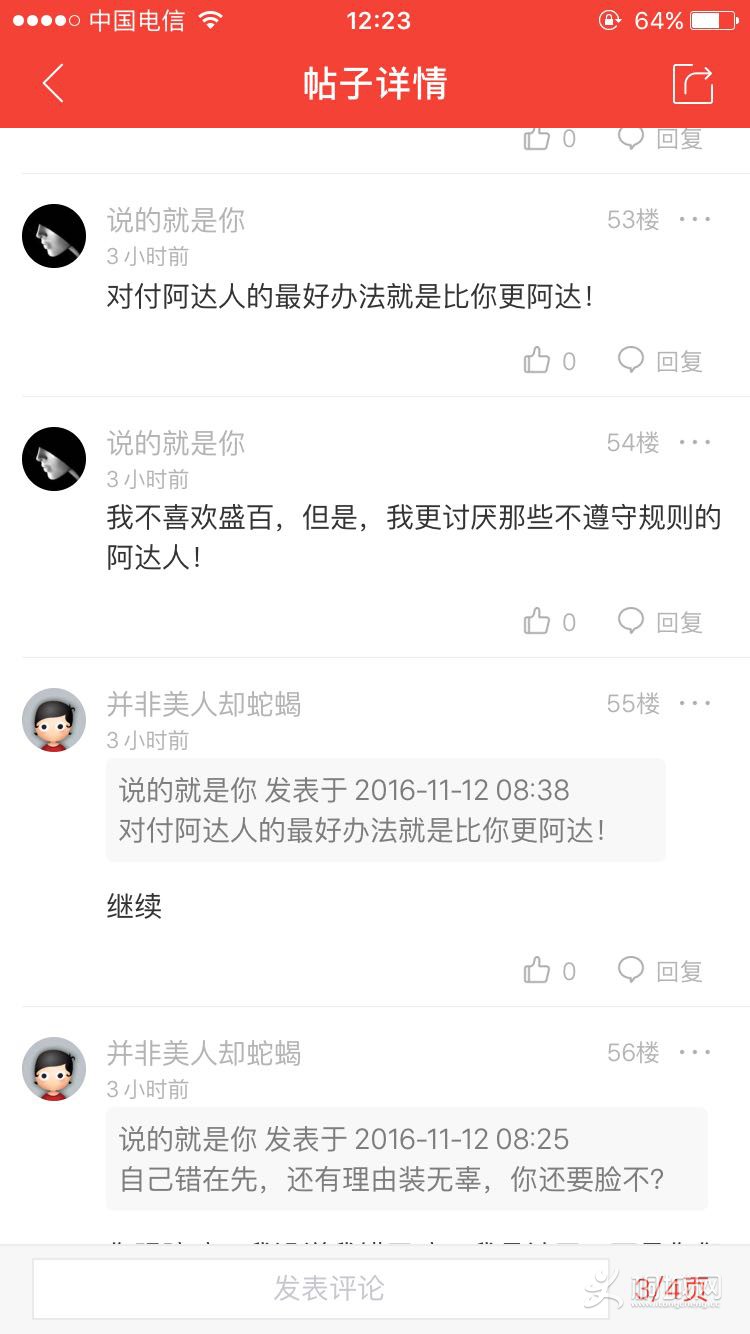Open avatar of 并非美人却蛇蝎 on floor 55
Screen dimensions: 750x1334
[54, 720]
